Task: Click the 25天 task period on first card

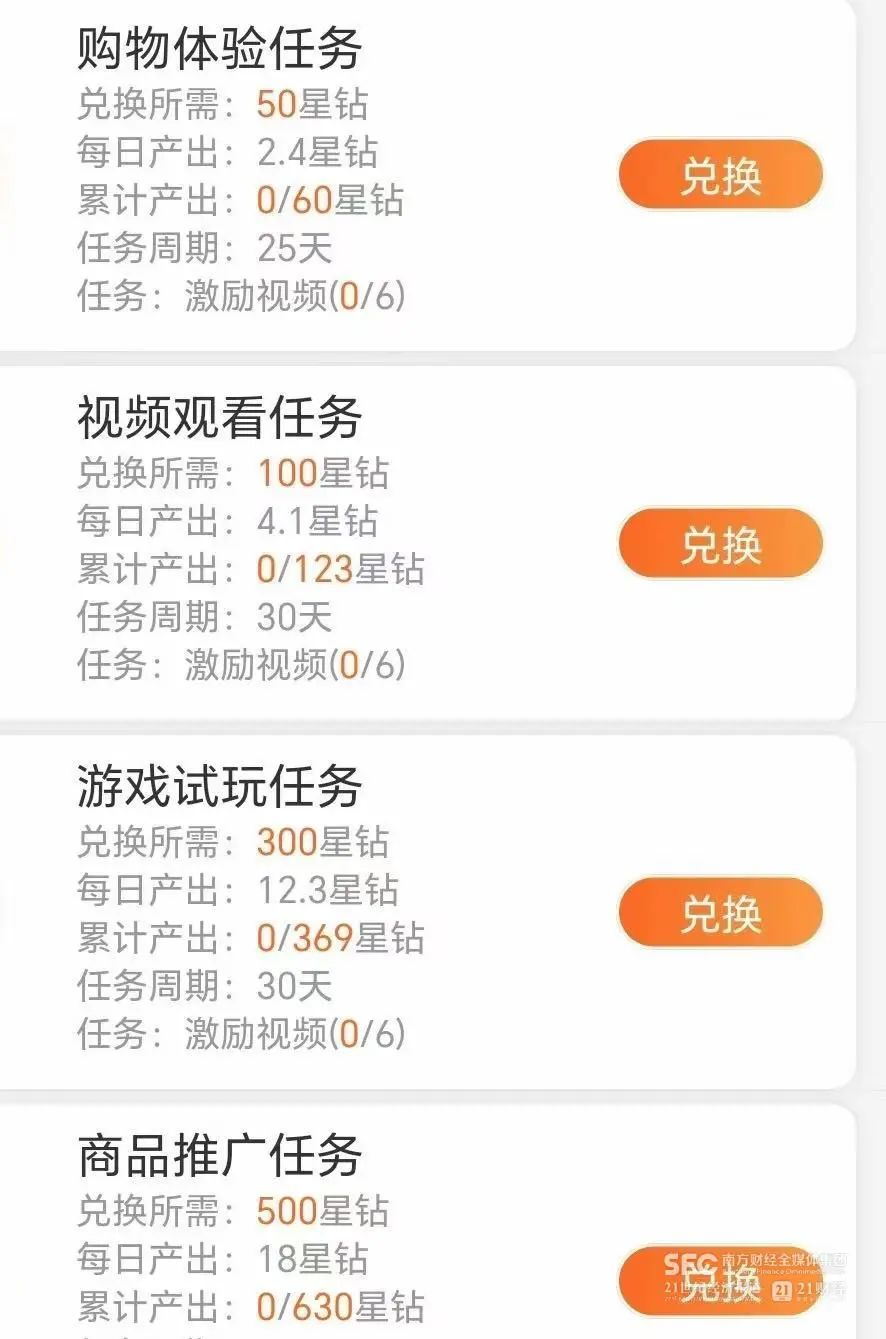Action: pyautogui.click(x=295, y=249)
